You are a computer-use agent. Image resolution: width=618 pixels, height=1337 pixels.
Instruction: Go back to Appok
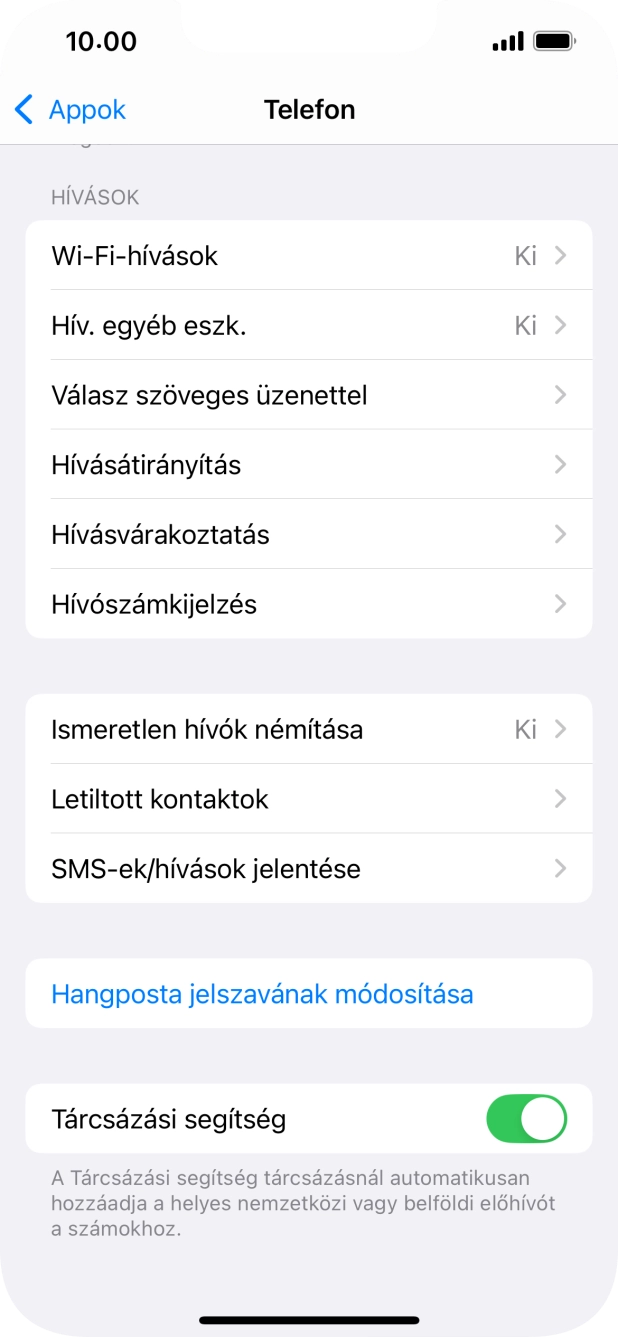coord(70,110)
